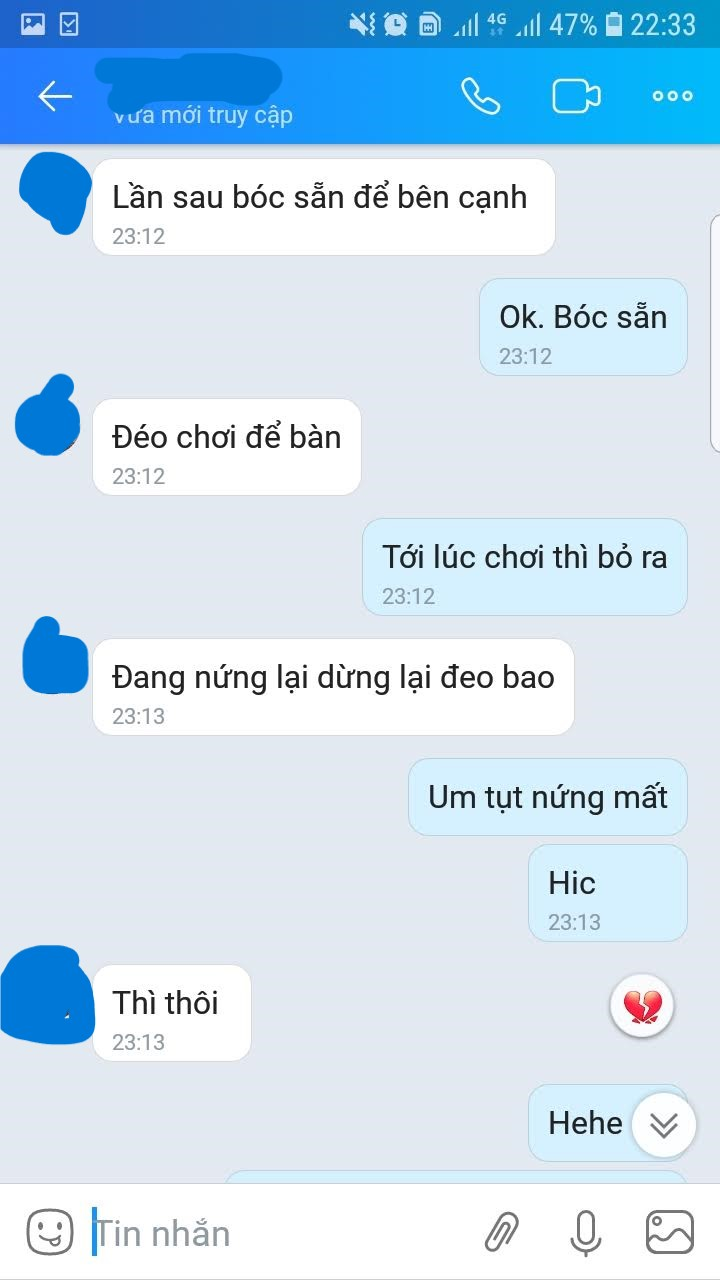Attach a file with the paperclip

pos(503,1232)
